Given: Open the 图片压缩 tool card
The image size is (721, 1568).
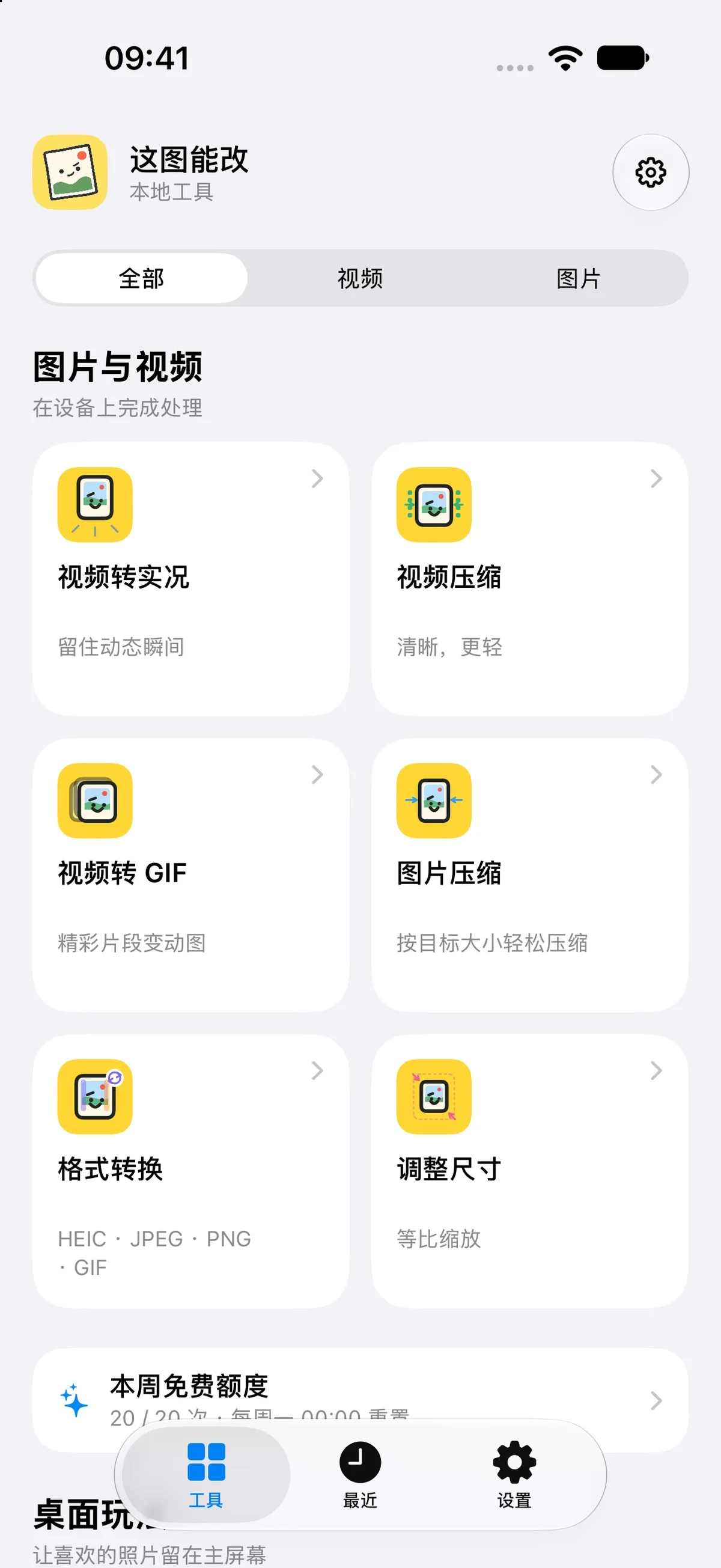Looking at the screenshot, I should (x=530, y=875).
